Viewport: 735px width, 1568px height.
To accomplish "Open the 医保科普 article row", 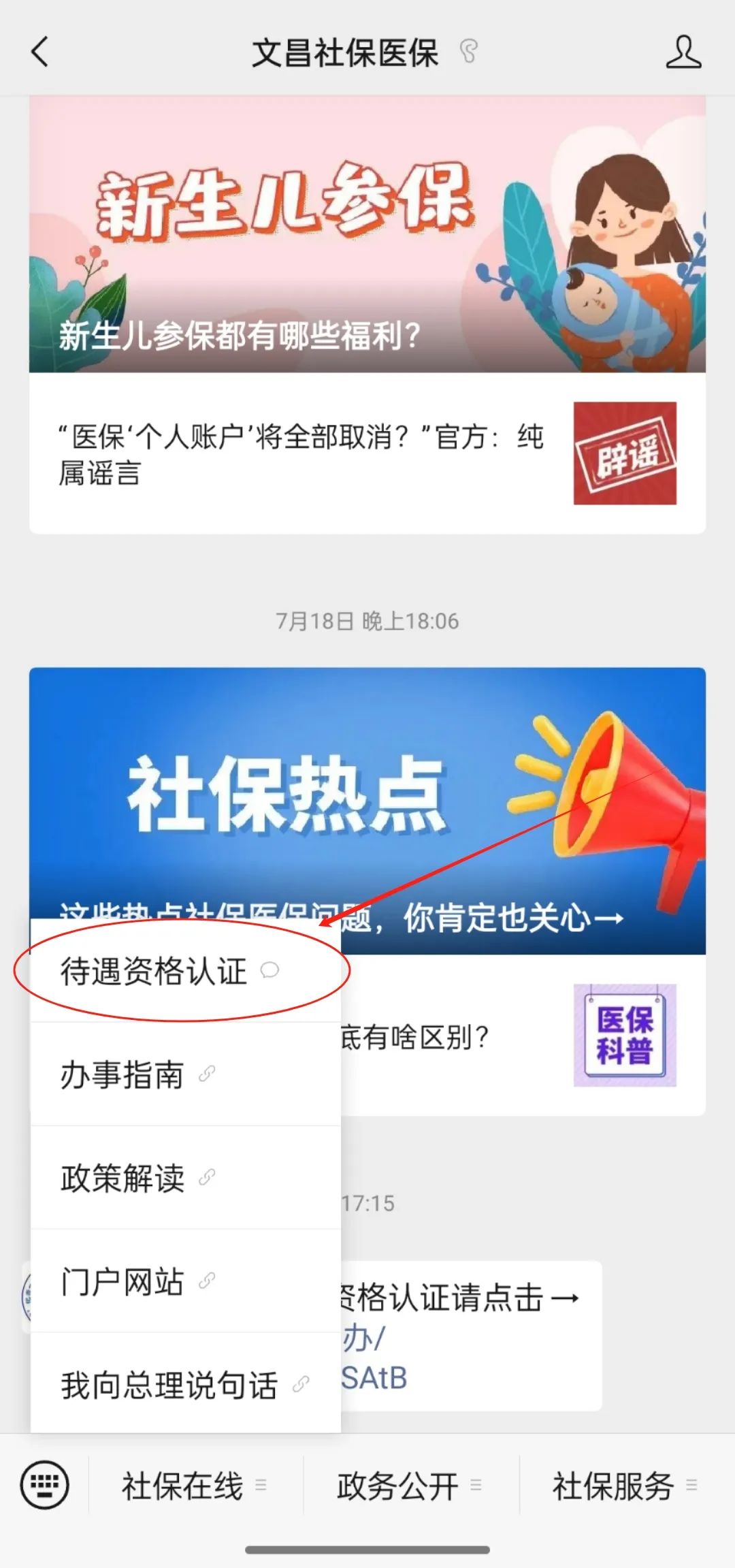I will (x=524, y=1036).
